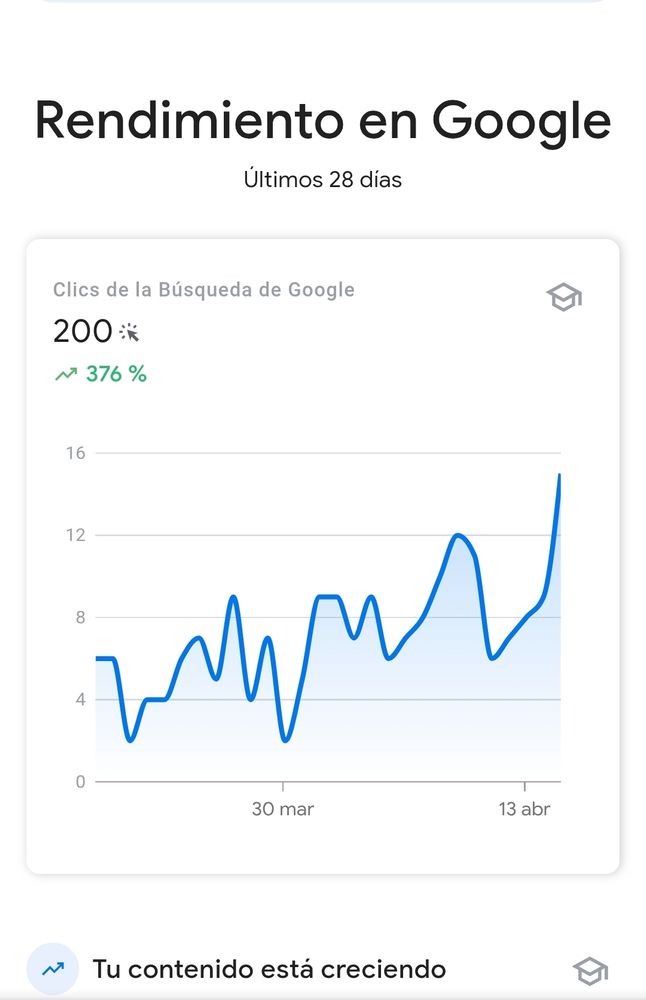Open the graduation cap beside Tu contenido está creciendo
The image size is (646, 1000).
[x=590, y=971]
